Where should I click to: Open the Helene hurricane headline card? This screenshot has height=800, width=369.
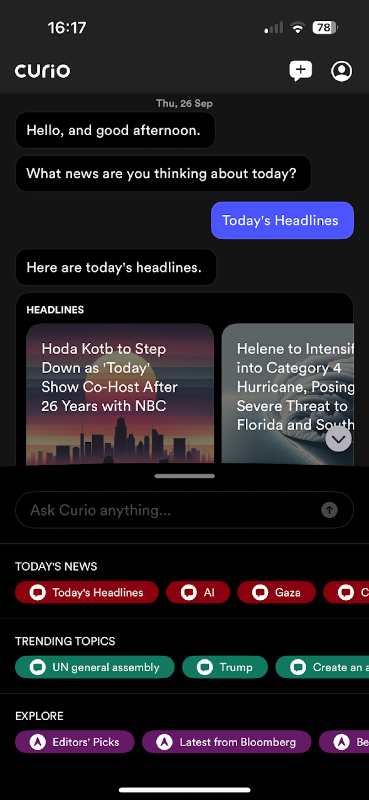[x=287, y=394]
